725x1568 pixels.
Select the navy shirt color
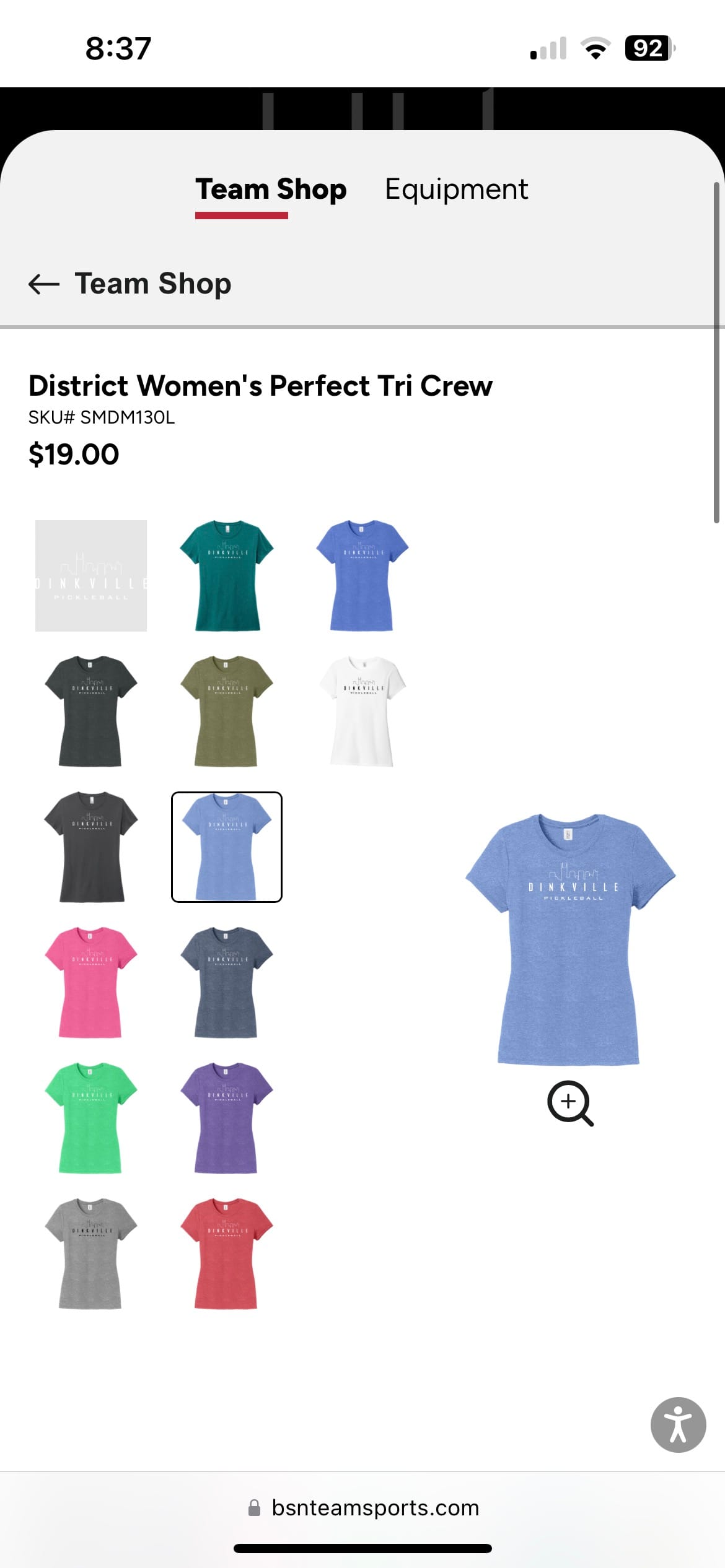227,982
